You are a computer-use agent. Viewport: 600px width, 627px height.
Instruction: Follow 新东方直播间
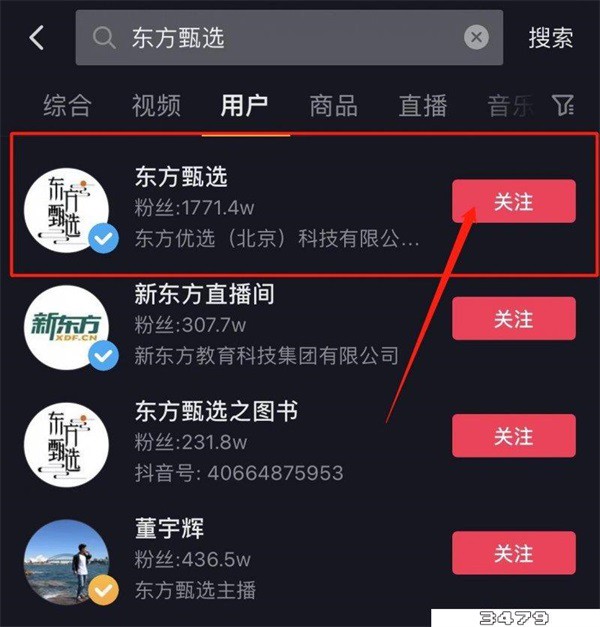click(513, 320)
